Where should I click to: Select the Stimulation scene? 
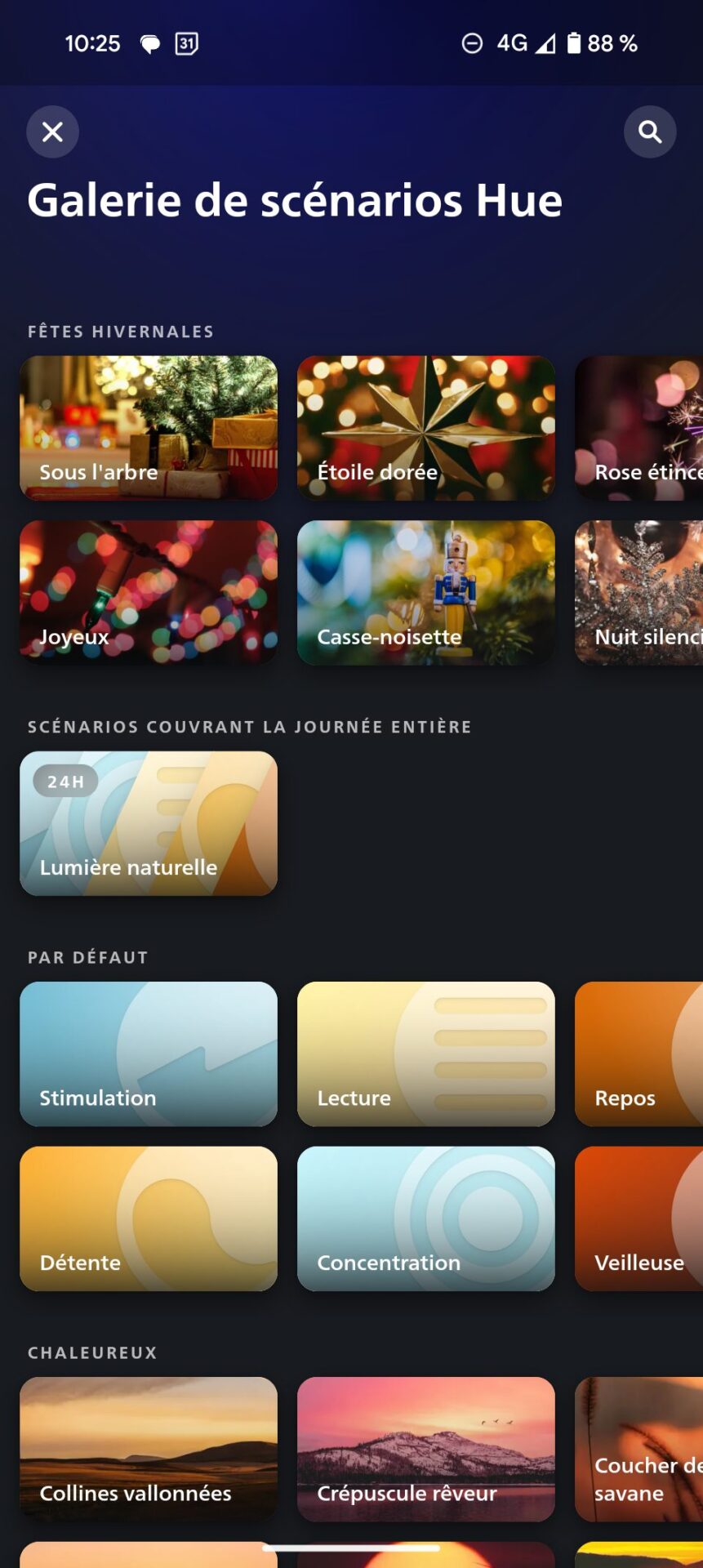(x=149, y=1053)
